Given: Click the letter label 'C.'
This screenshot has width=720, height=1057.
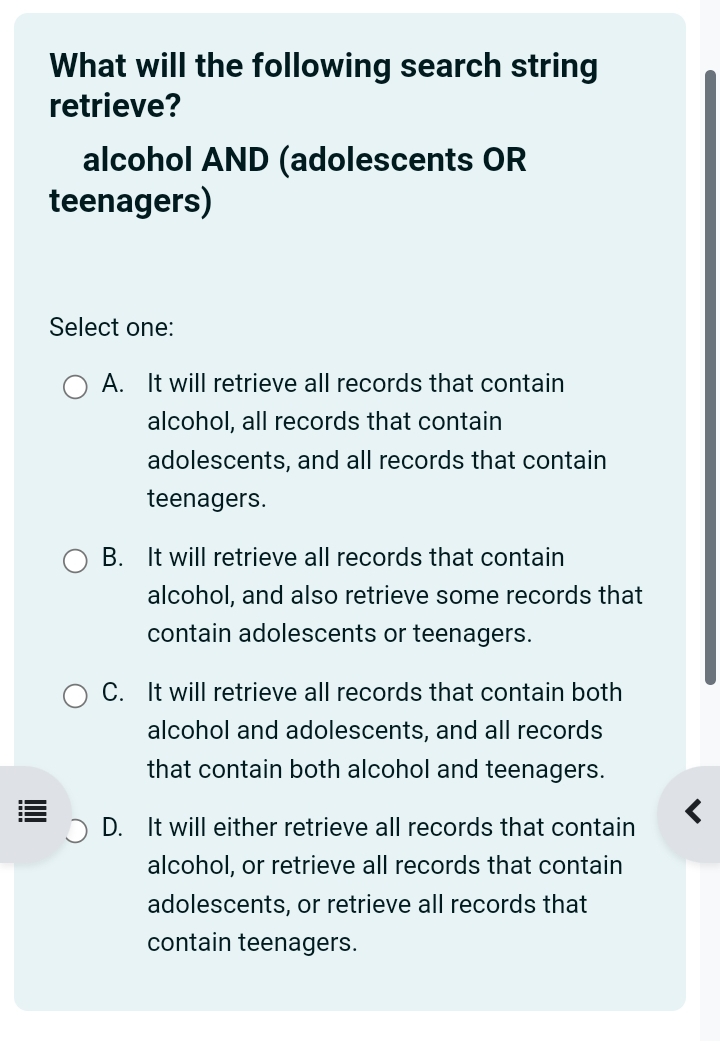Looking at the screenshot, I should pos(112,692).
